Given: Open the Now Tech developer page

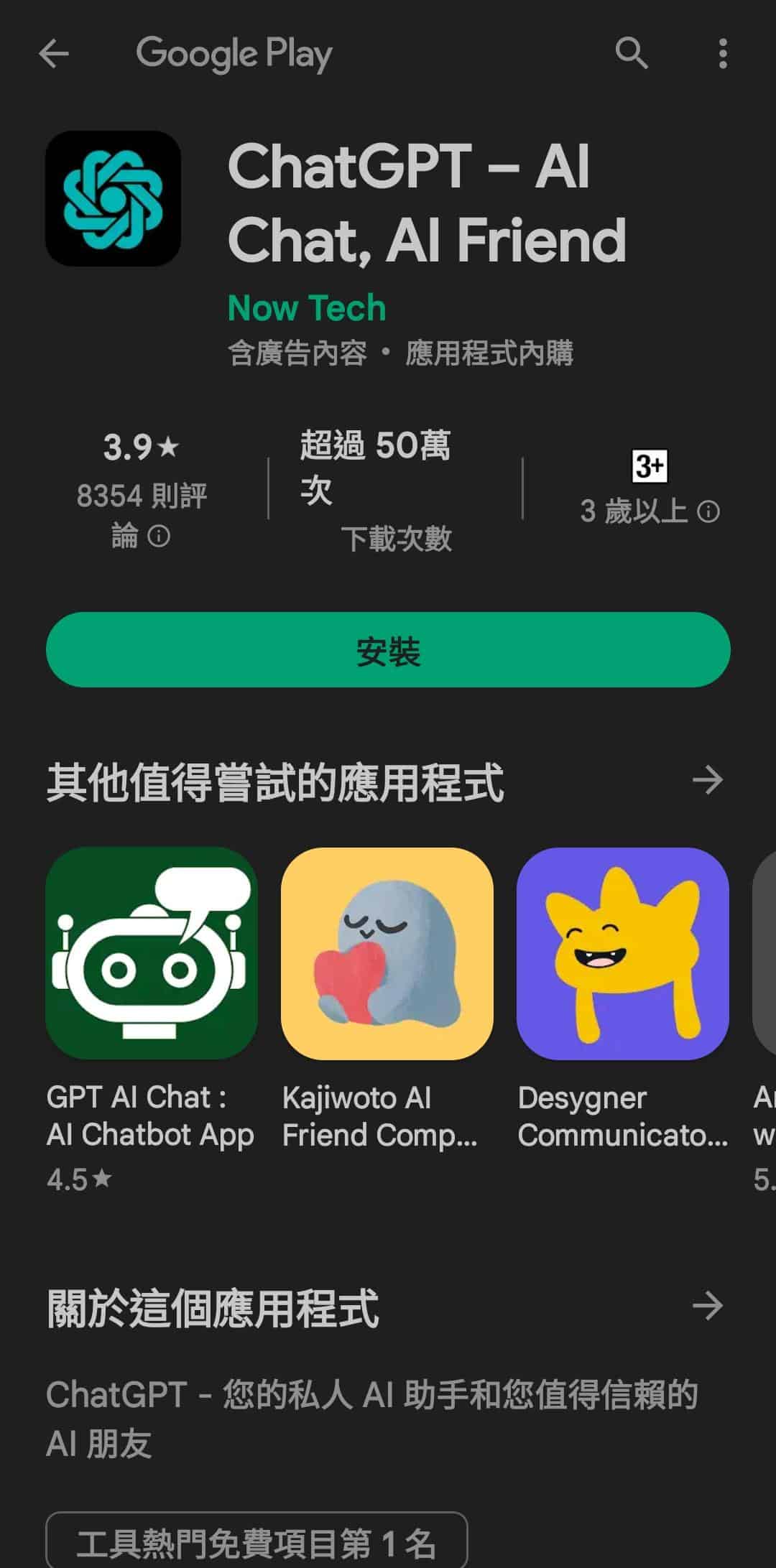Looking at the screenshot, I should coord(307,308).
